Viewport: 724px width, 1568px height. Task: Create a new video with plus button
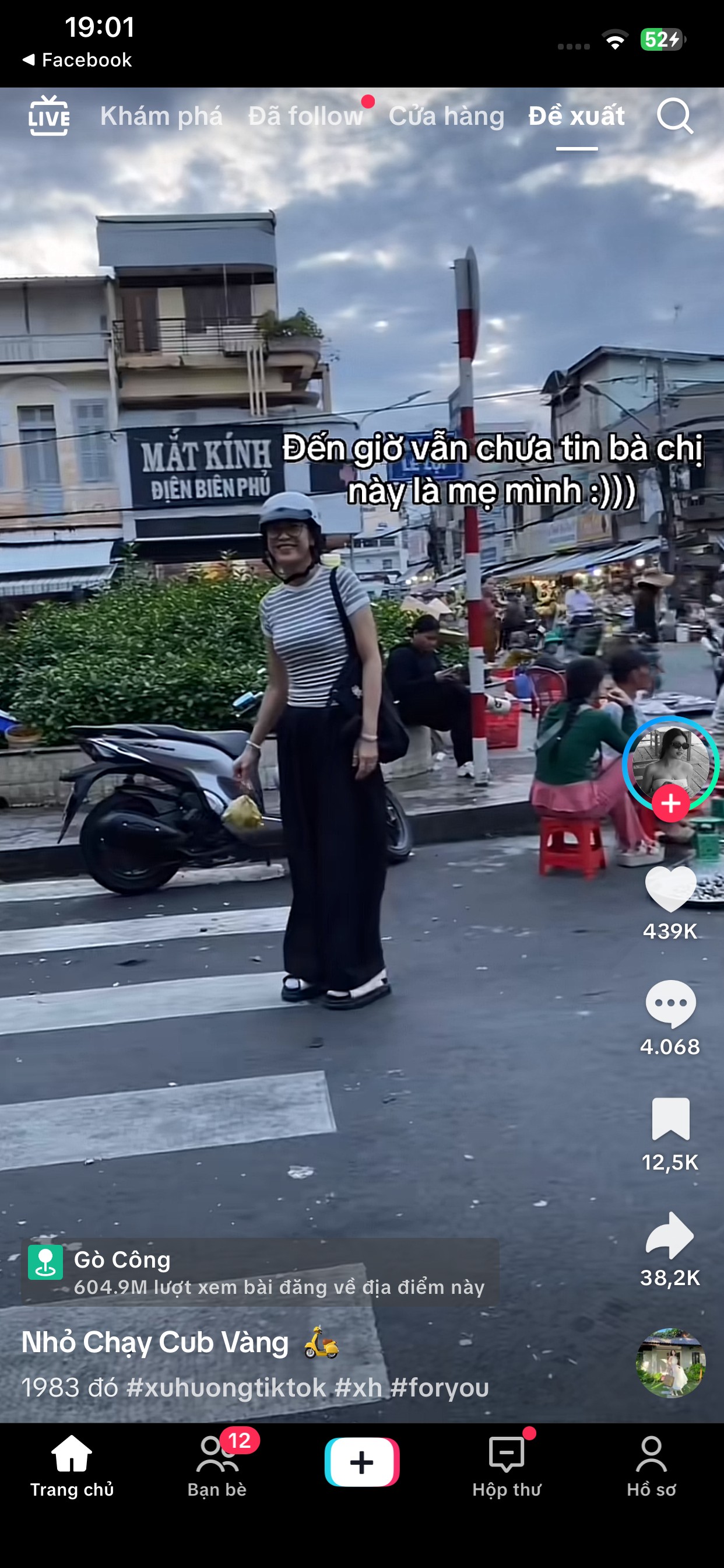(x=362, y=1462)
